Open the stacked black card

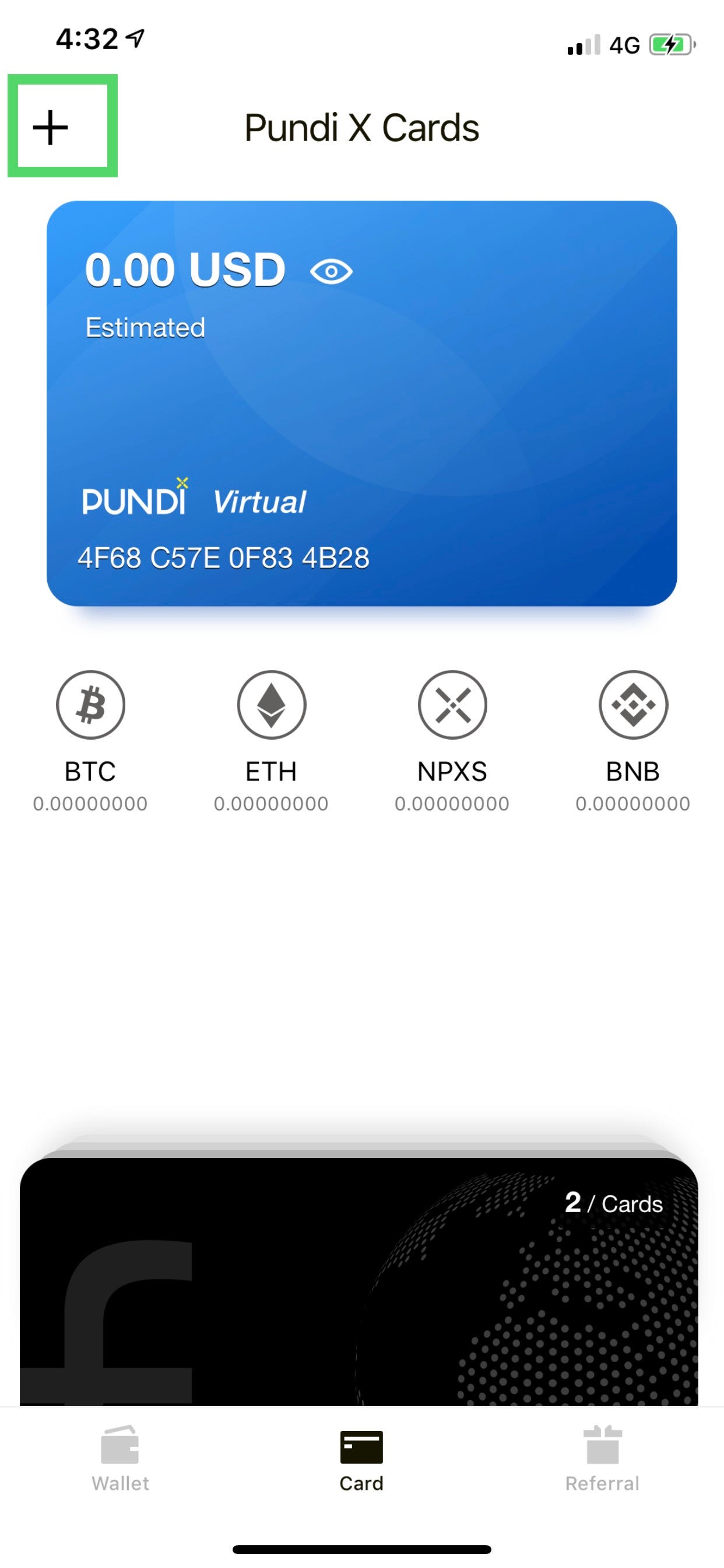(x=359, y=1278)
